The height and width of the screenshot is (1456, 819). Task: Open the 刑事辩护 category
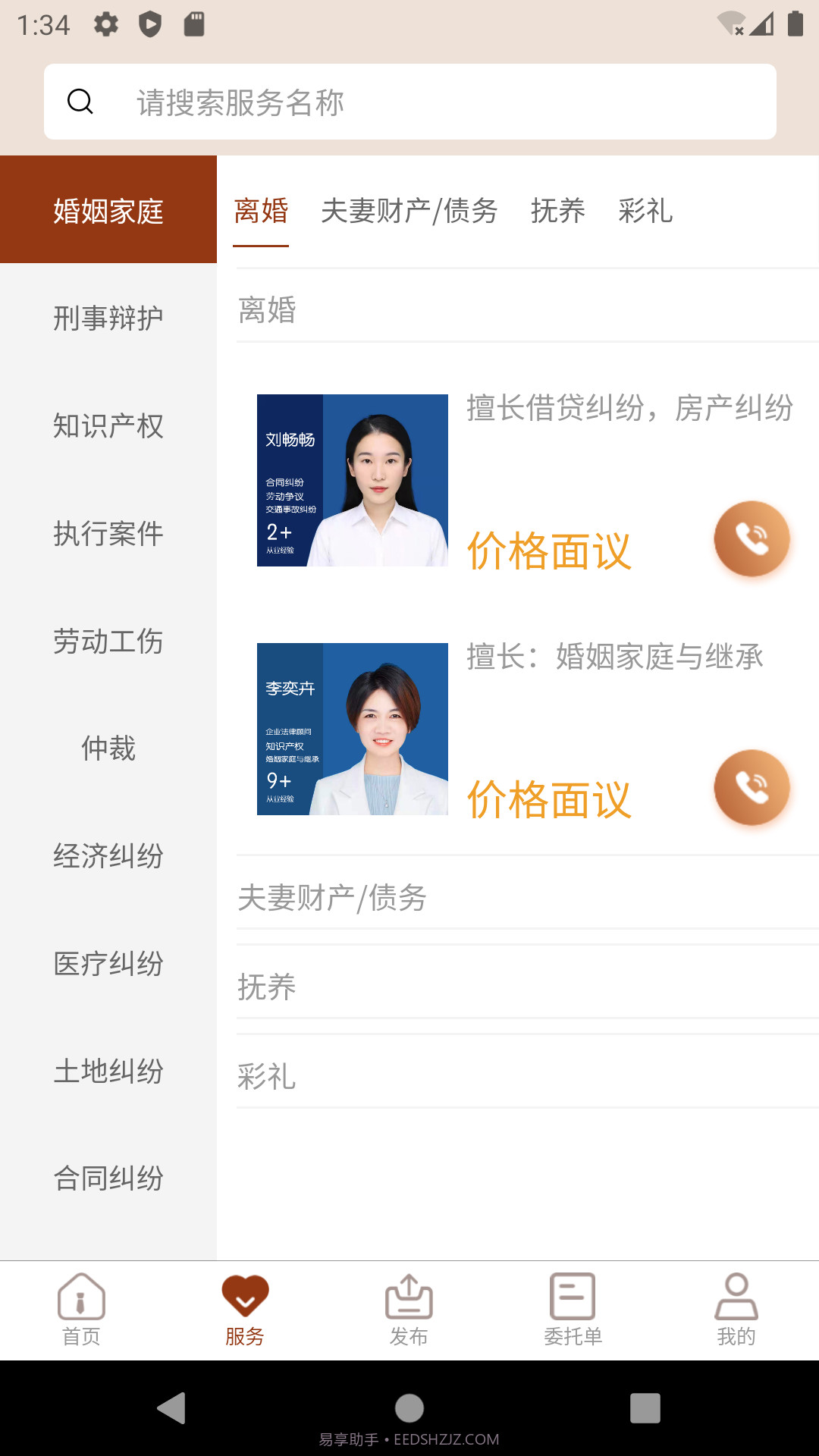click(x=107, y=318)
